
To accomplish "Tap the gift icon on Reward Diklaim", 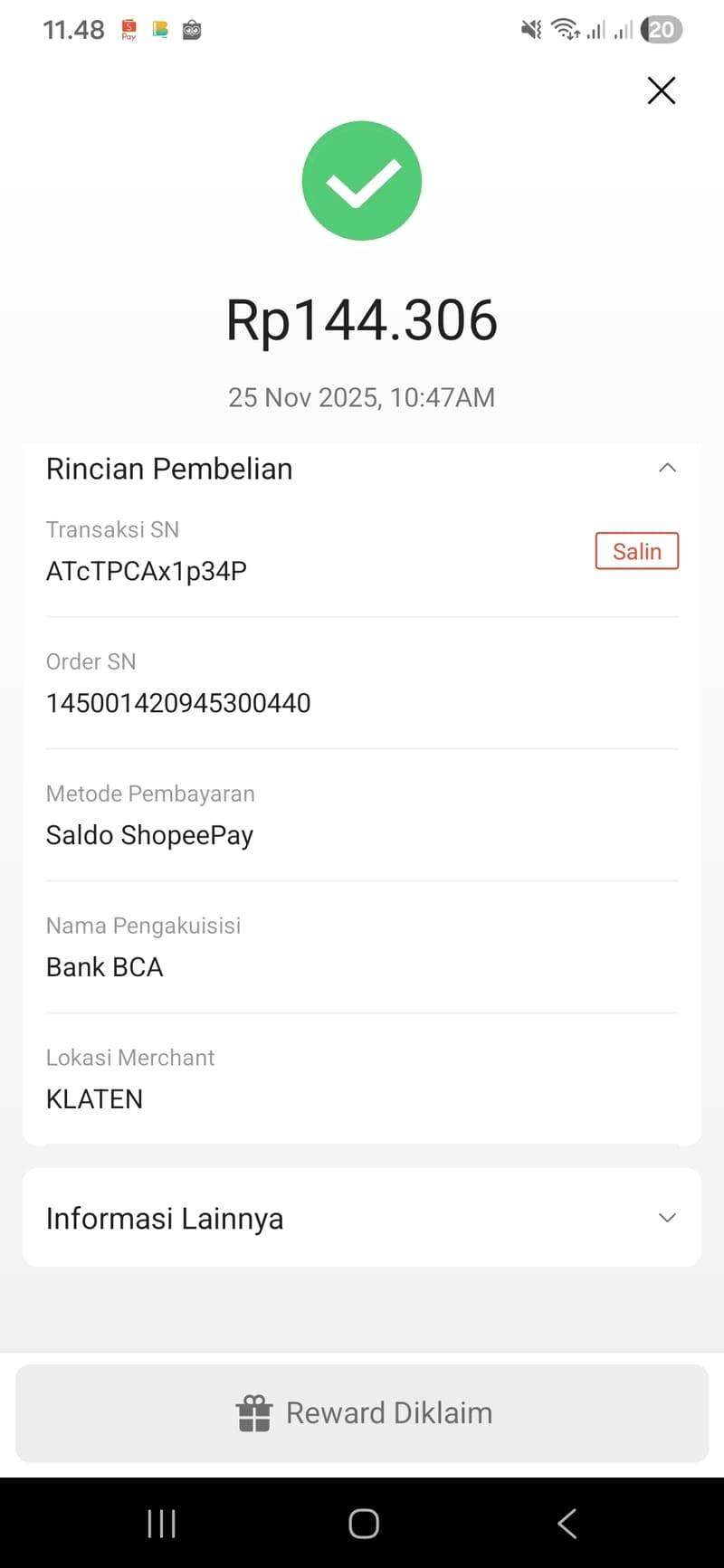I will click(x=254, y=1411).
